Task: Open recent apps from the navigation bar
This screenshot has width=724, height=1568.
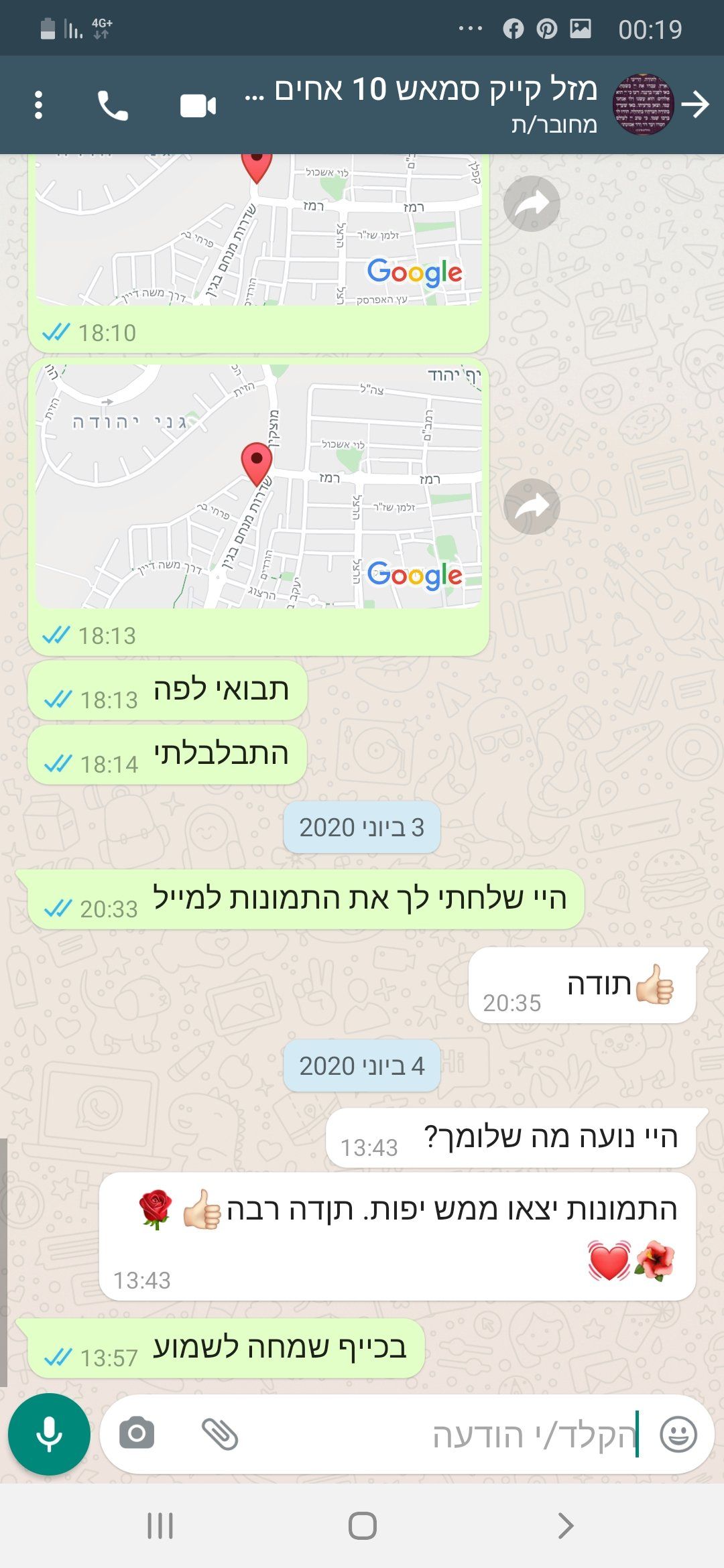Action: click(x=160, y=1526)
